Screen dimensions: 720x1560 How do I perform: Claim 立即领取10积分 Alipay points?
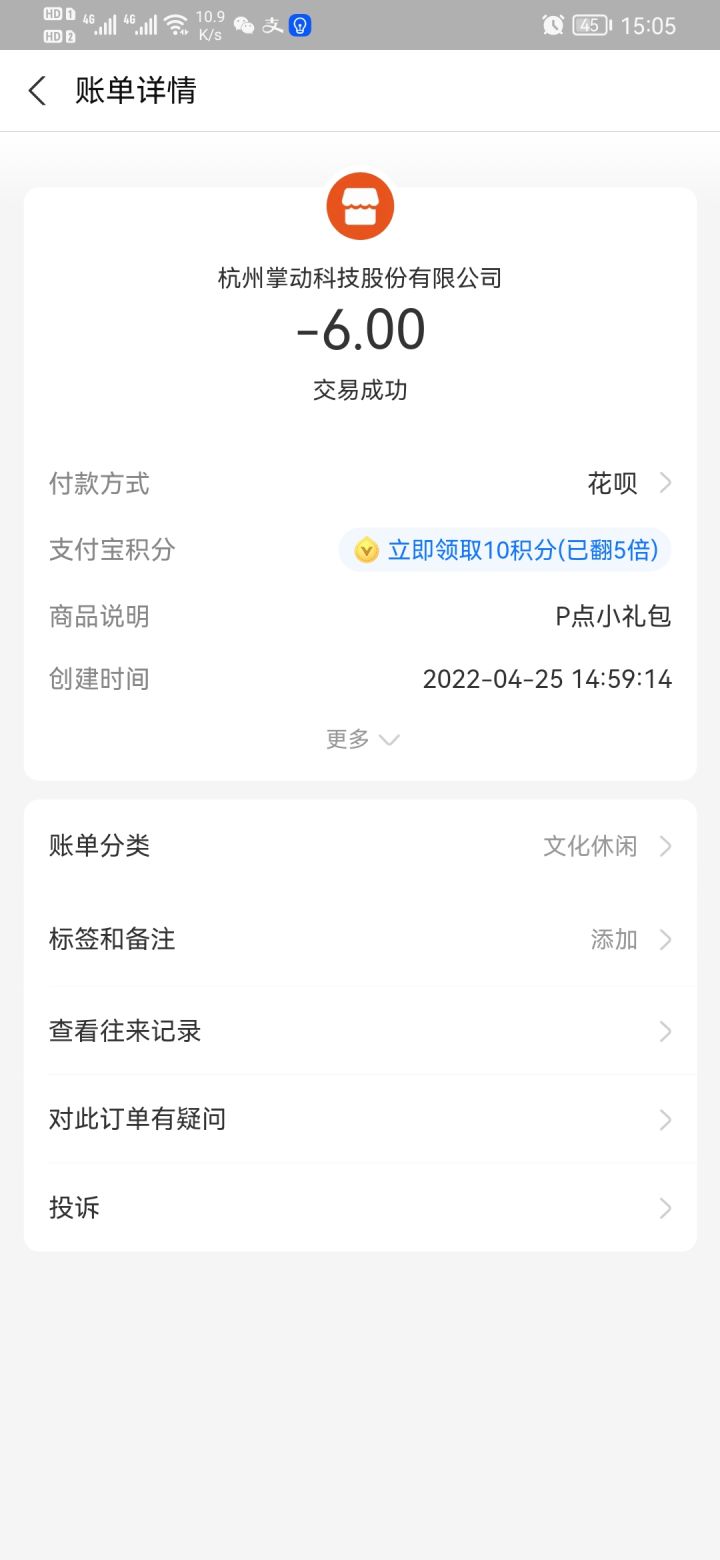coord(505,550)
